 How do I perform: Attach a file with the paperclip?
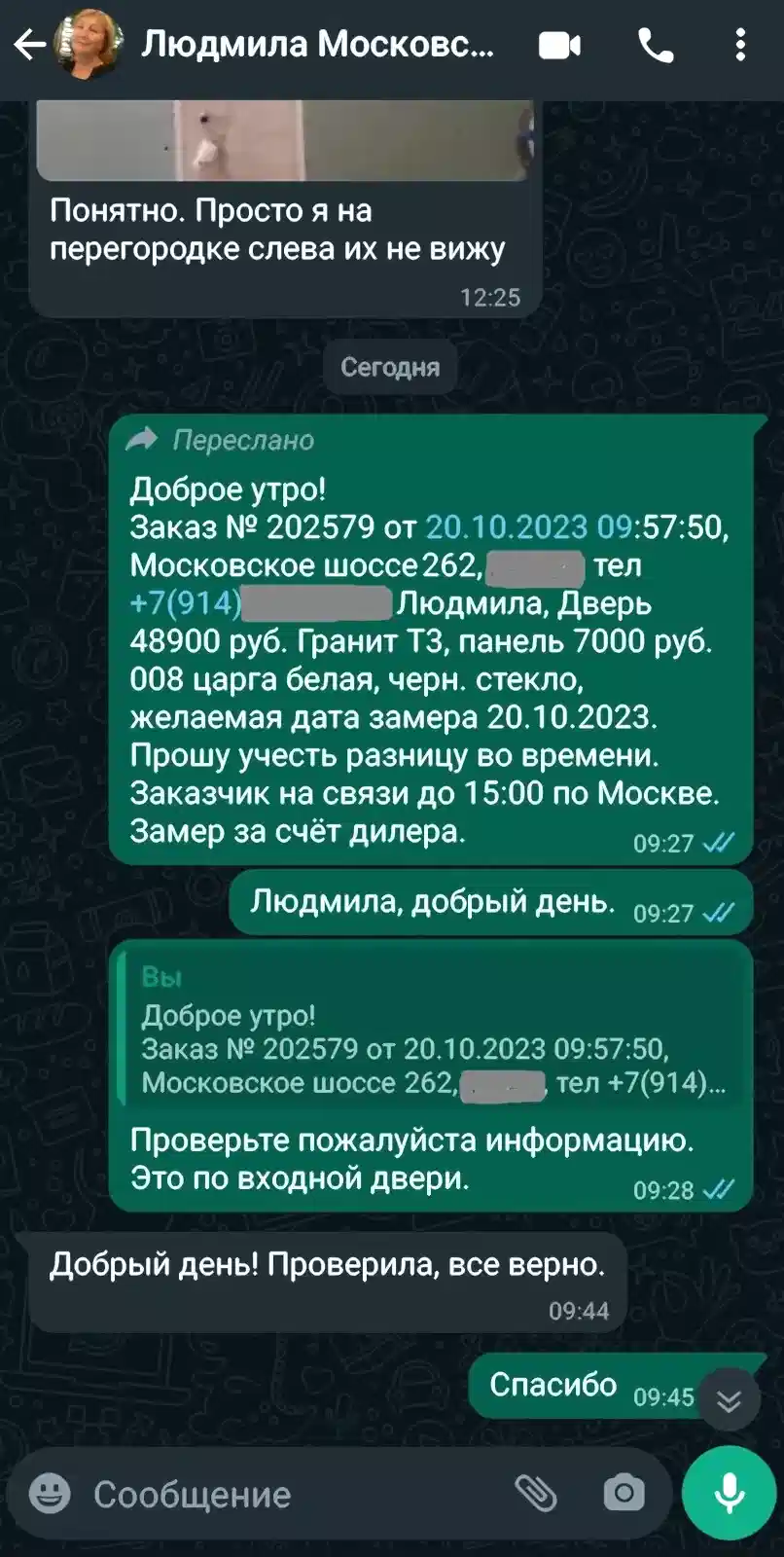point(535,1493)
